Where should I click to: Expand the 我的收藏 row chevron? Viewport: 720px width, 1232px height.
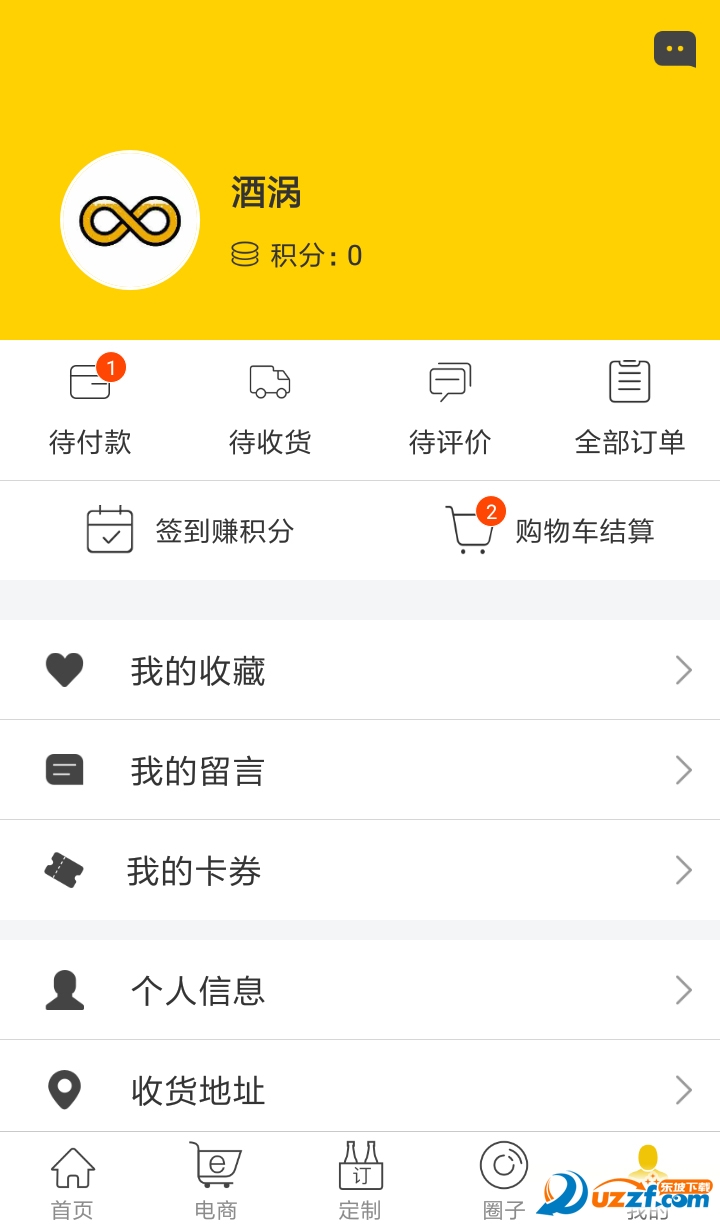(x=683, y=670)
